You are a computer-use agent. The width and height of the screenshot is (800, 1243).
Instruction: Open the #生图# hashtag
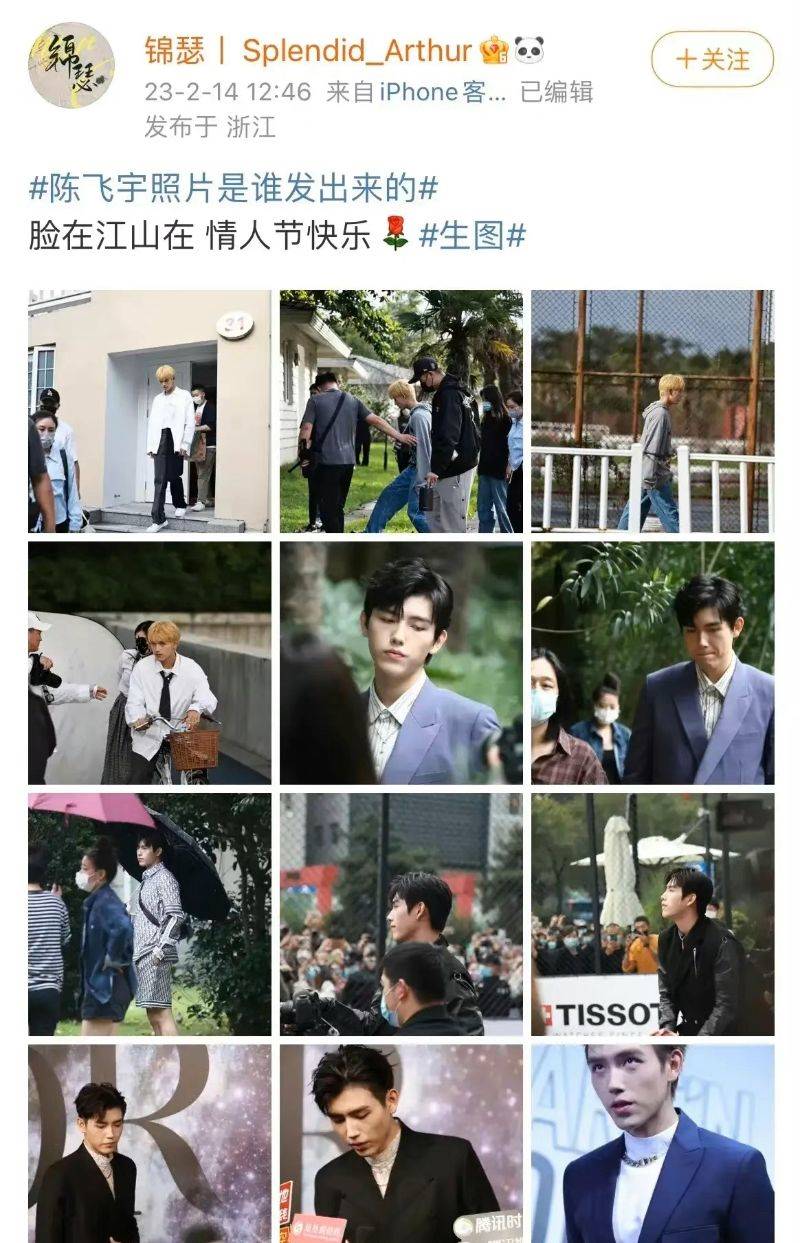coord(472,235)
